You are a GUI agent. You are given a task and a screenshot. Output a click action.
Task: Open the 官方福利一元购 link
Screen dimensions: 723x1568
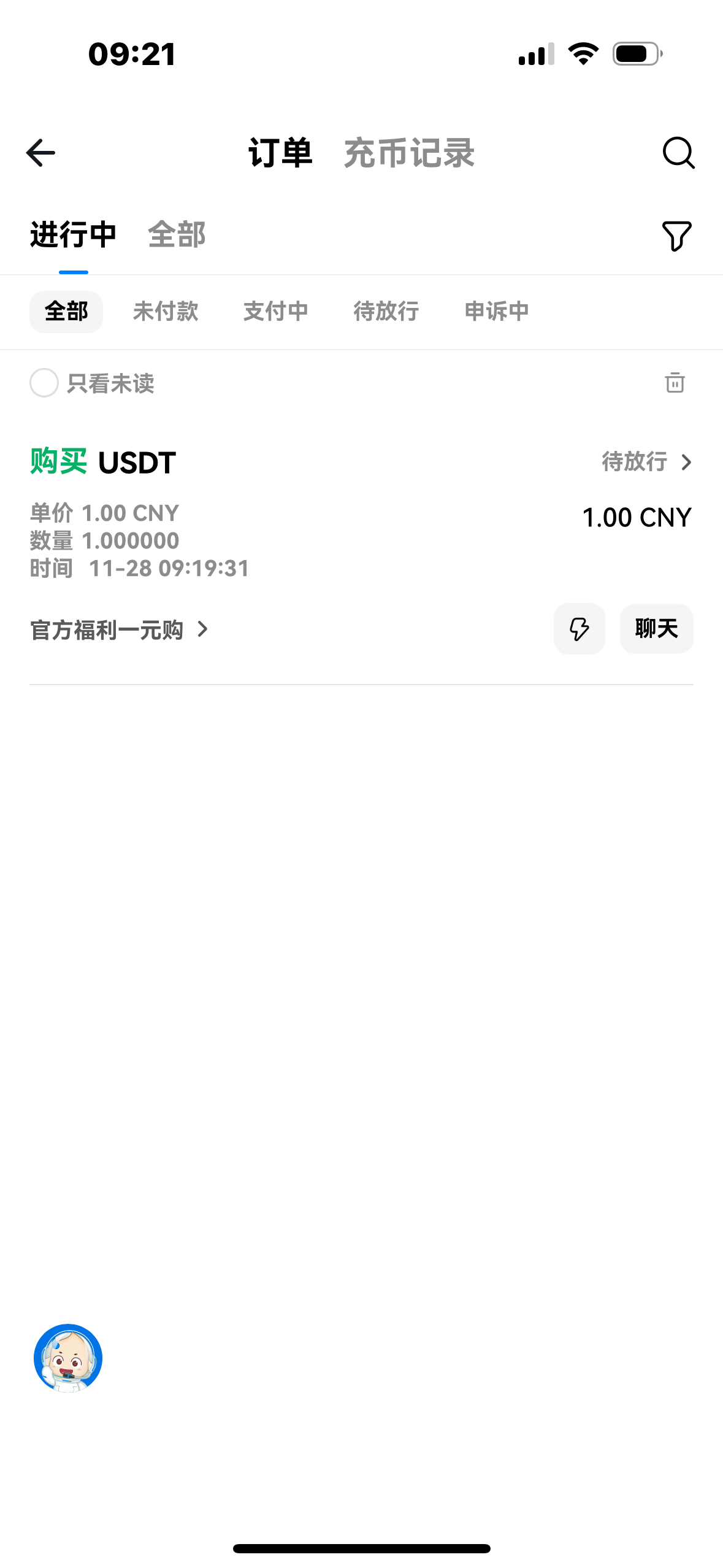pyautogui.click(x=120, y=629)
